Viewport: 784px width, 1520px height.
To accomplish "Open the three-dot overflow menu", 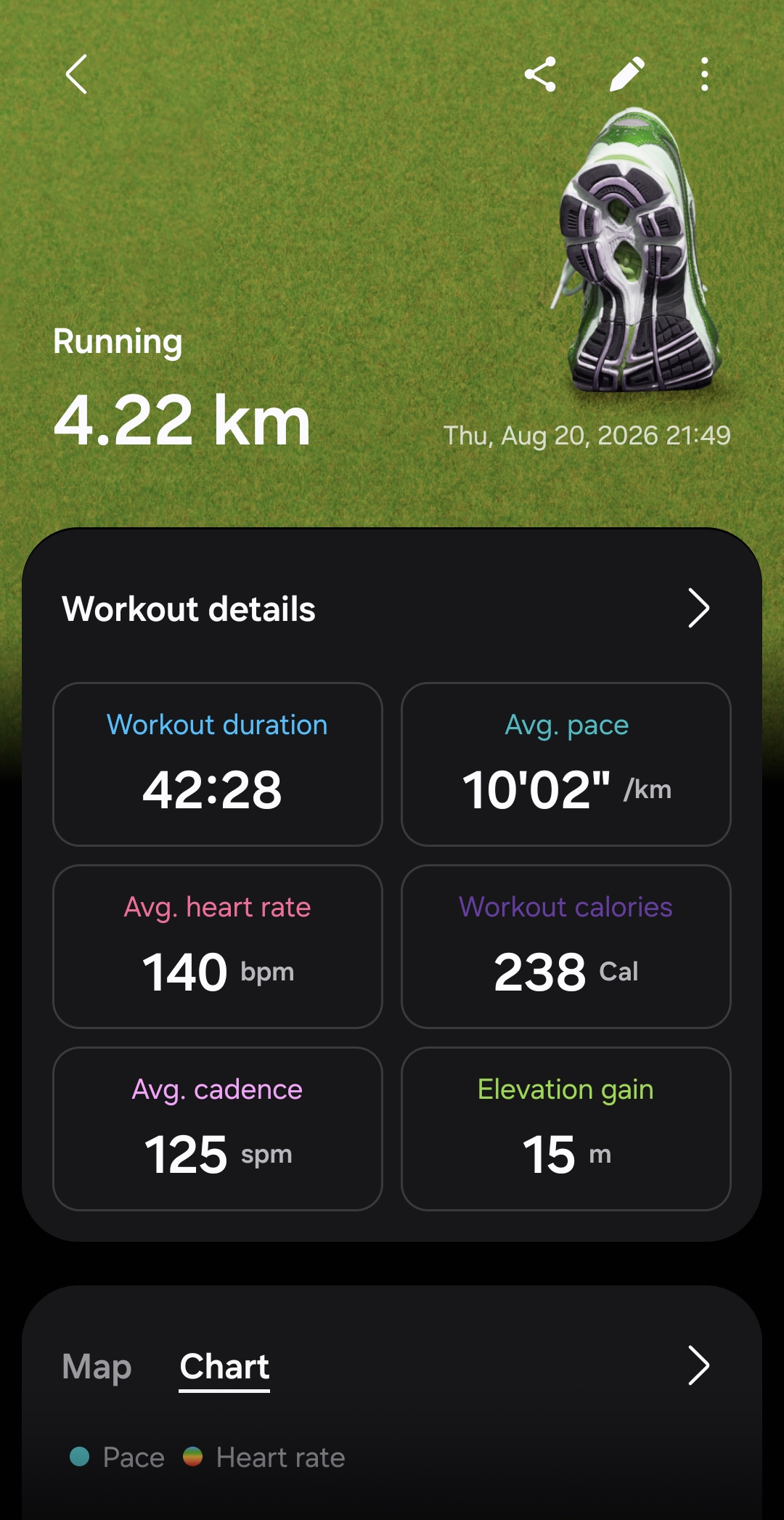I will pyautogui.click(x=704, y=74).
